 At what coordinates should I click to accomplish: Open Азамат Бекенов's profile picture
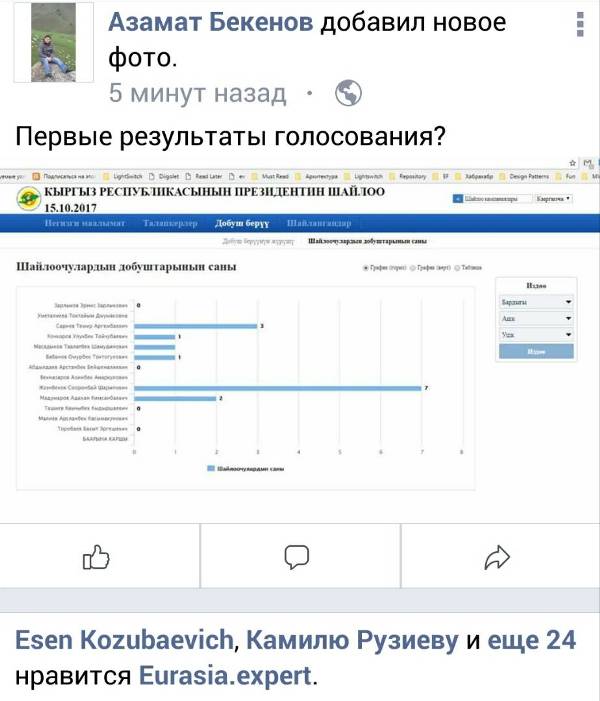[x=45, y=42]
